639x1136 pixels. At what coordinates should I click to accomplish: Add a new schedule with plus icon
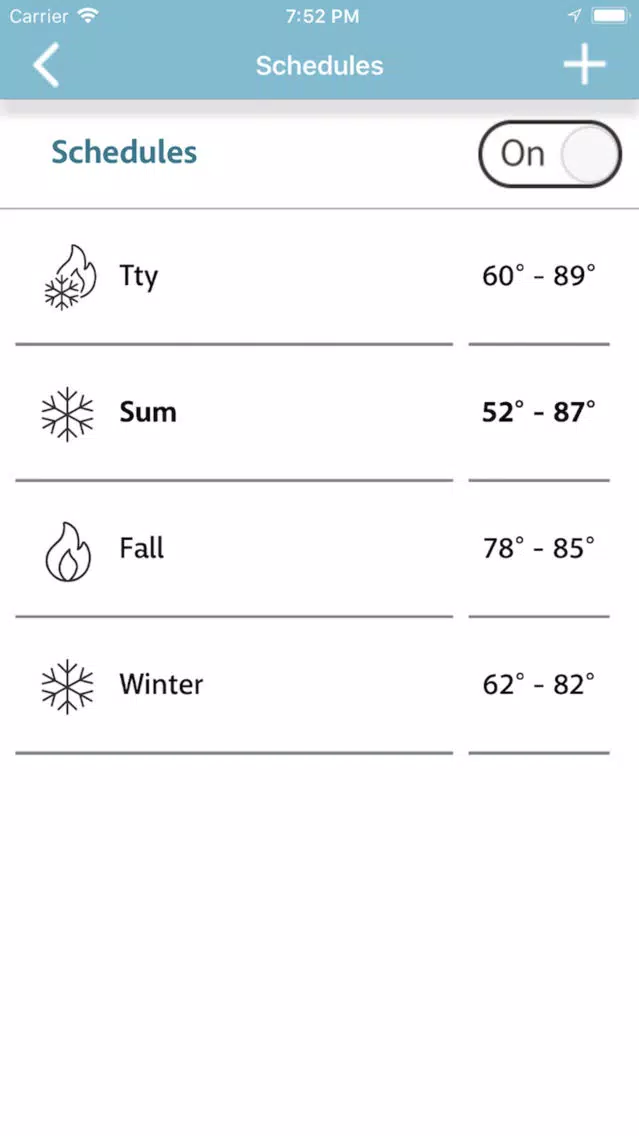coord(585,64)
